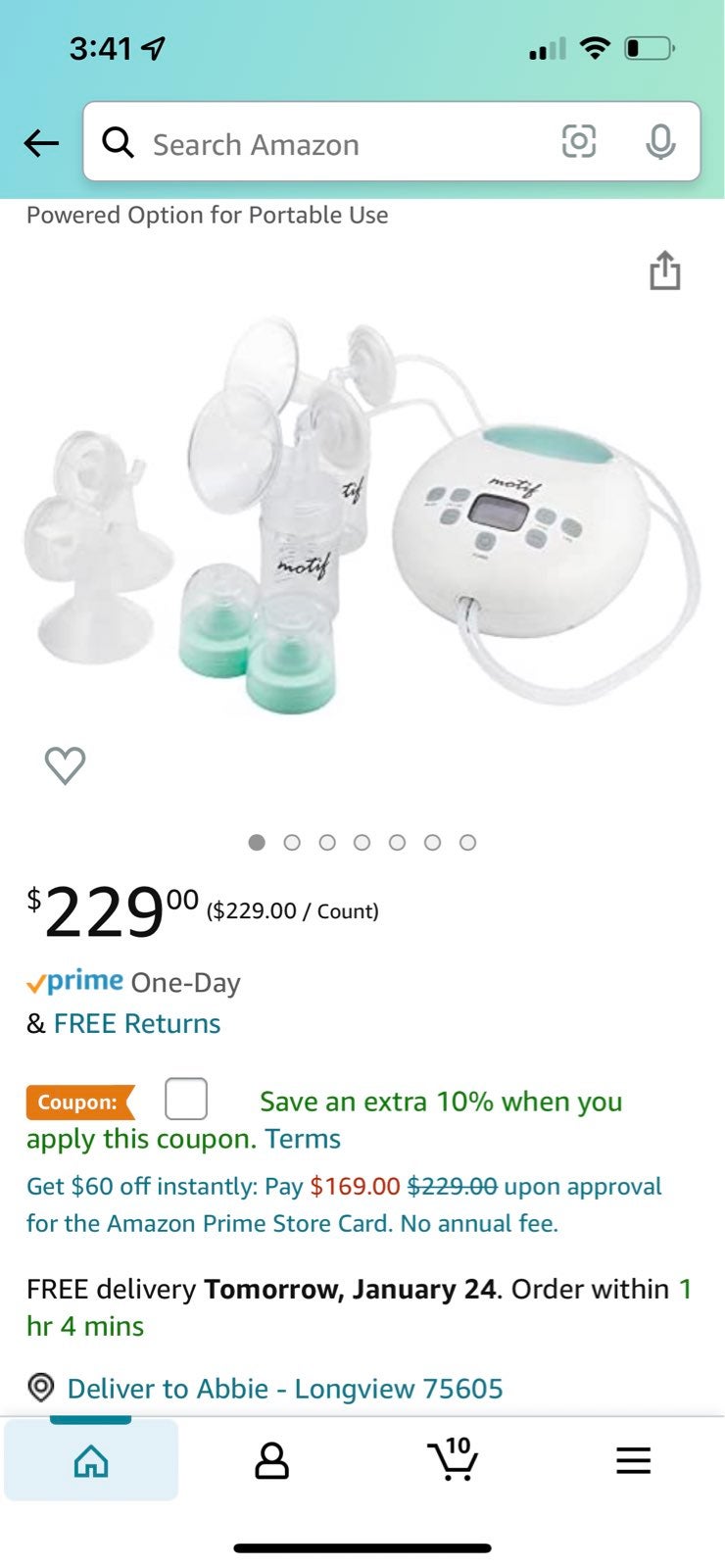Add product to wish list heart
Viewport: 725px width, 1568px height.
66,765
